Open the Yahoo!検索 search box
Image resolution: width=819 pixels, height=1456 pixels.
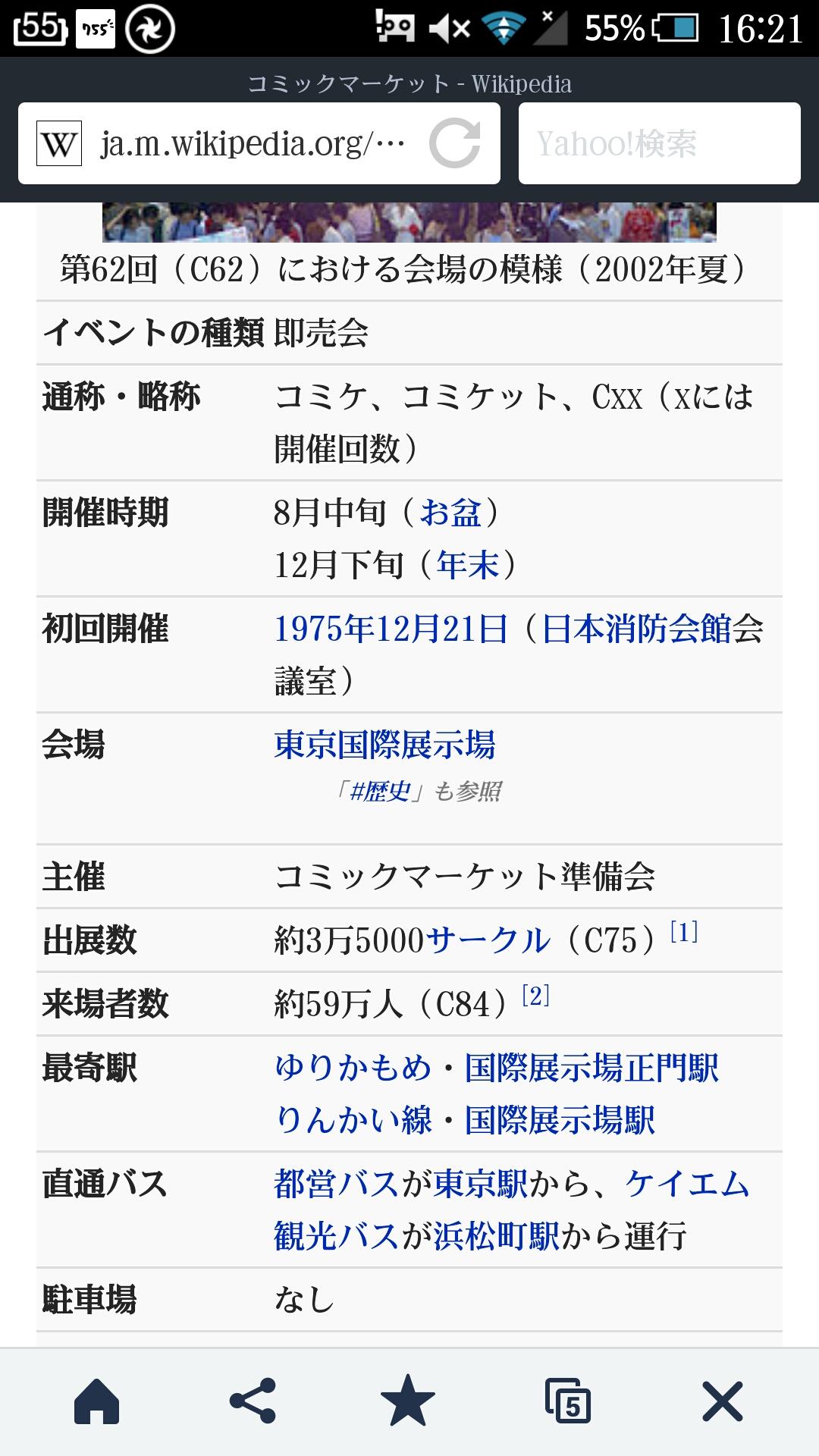(658, 143)
